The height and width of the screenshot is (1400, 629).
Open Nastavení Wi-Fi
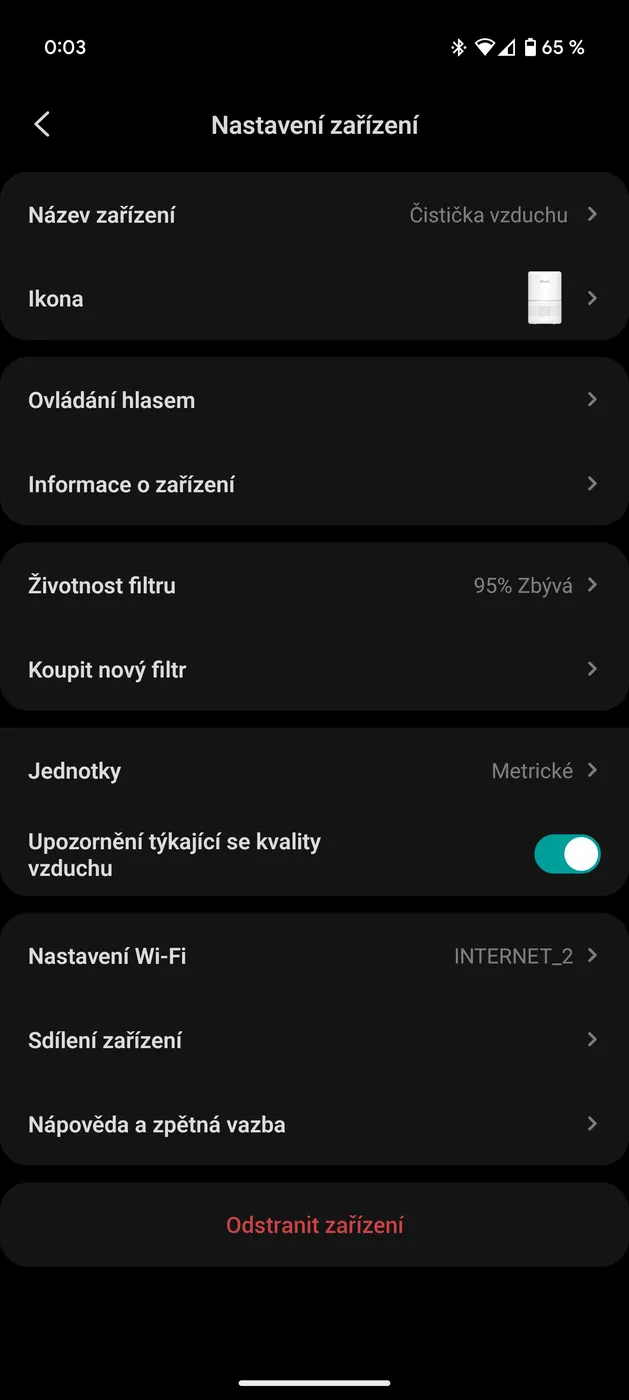click(314, 956)
